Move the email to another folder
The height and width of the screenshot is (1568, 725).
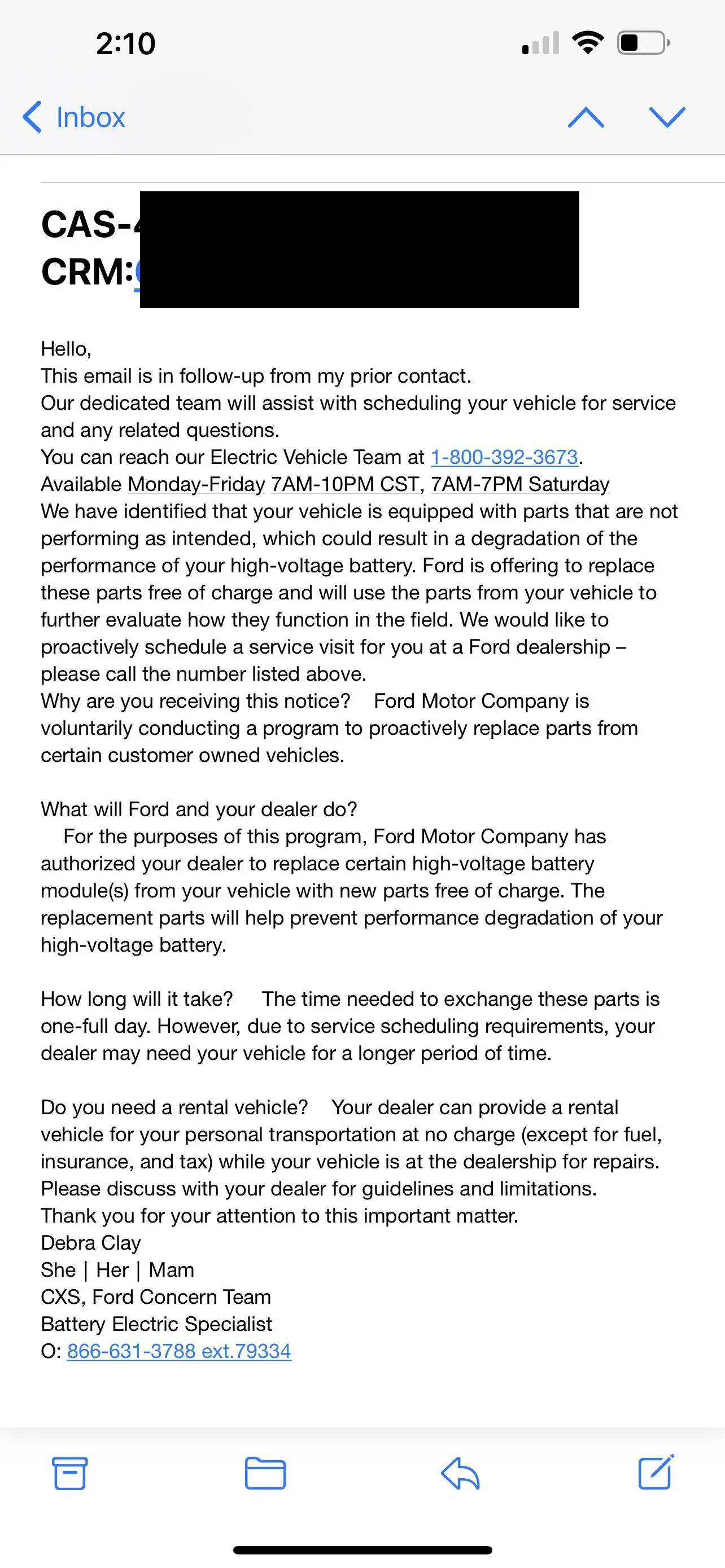click(x=265, y=1473)
